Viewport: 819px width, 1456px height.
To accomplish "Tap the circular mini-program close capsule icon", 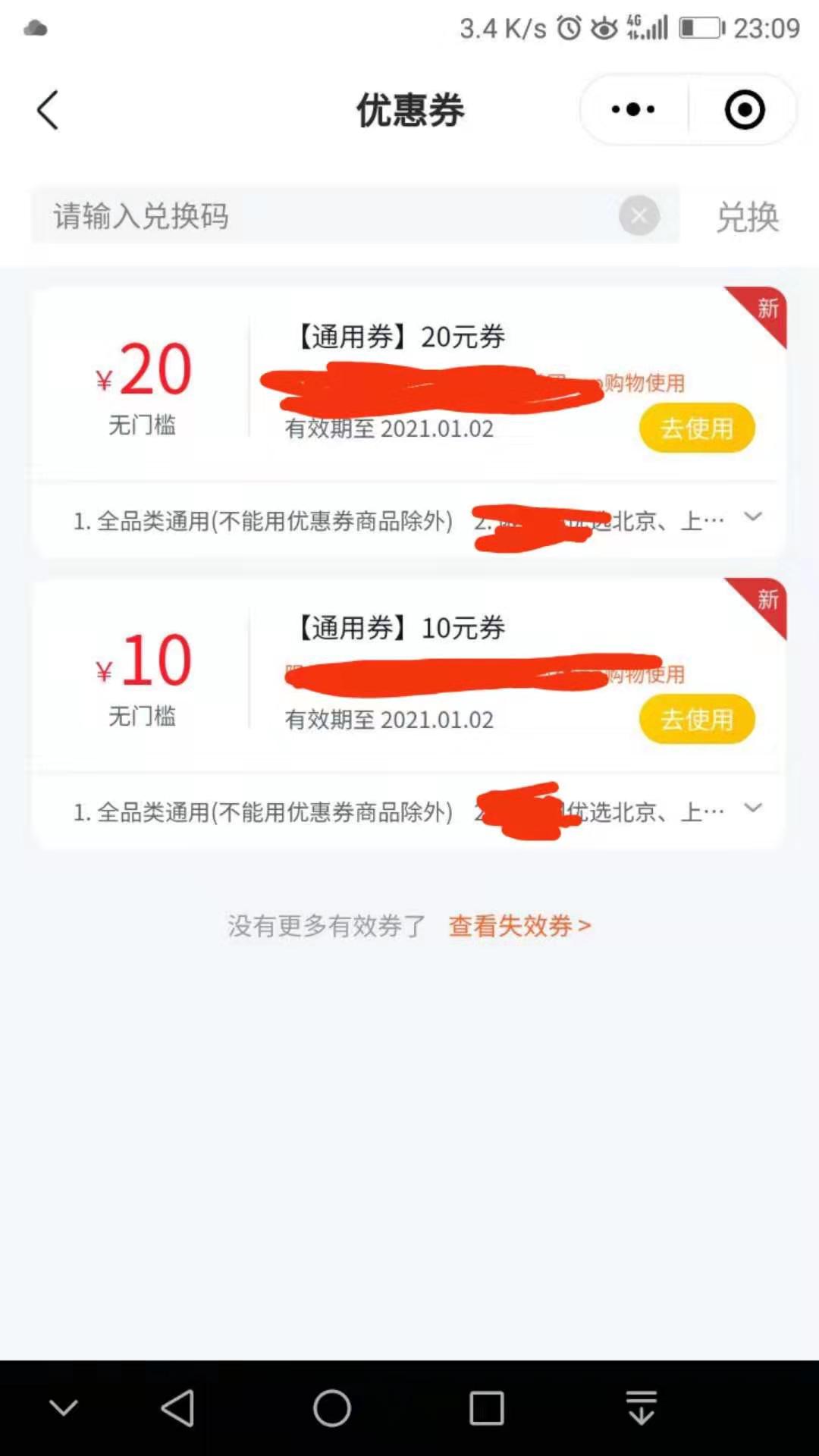I will [743, 109].
